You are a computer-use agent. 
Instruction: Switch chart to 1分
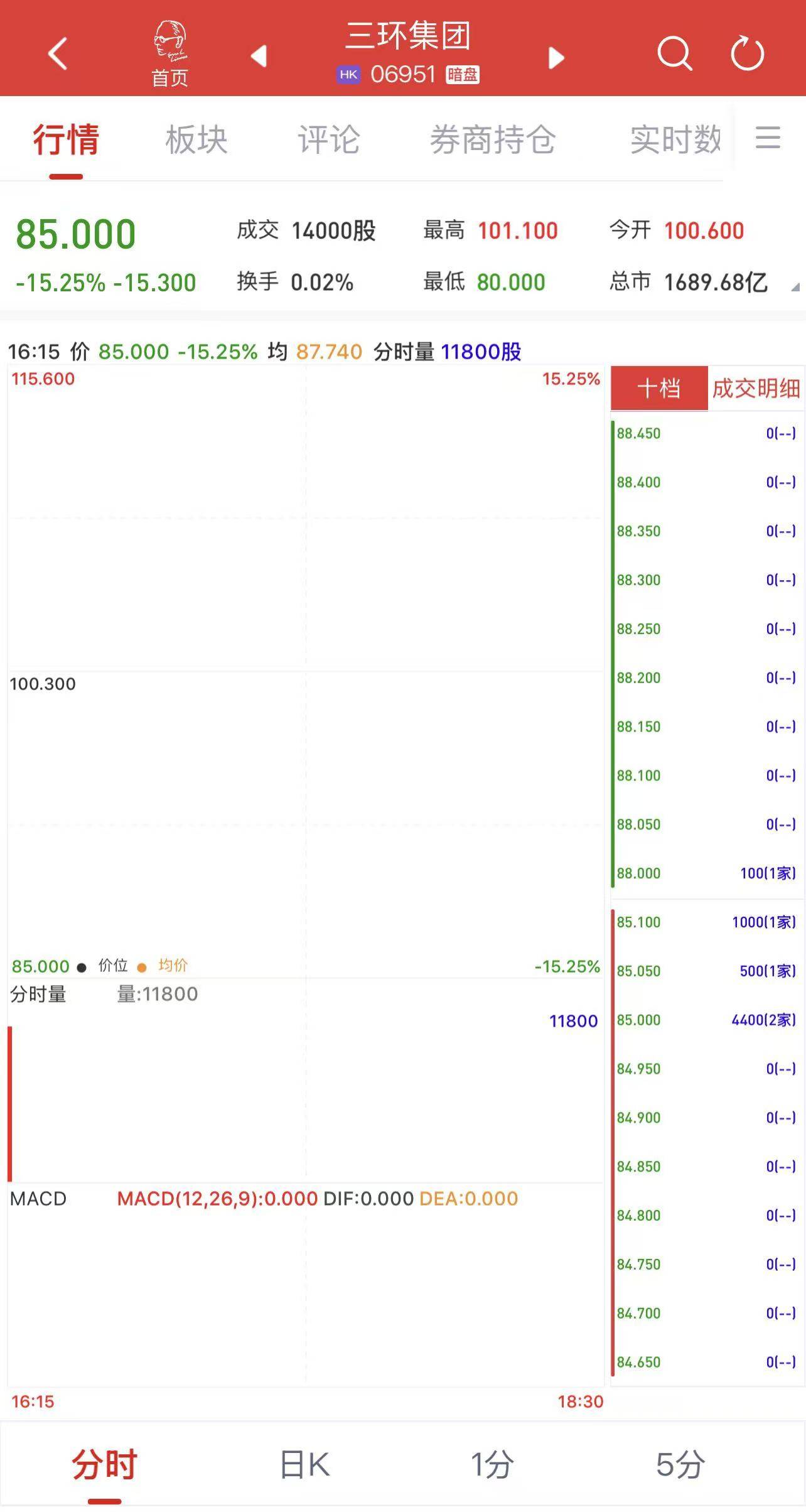(x=492, y=1465)
